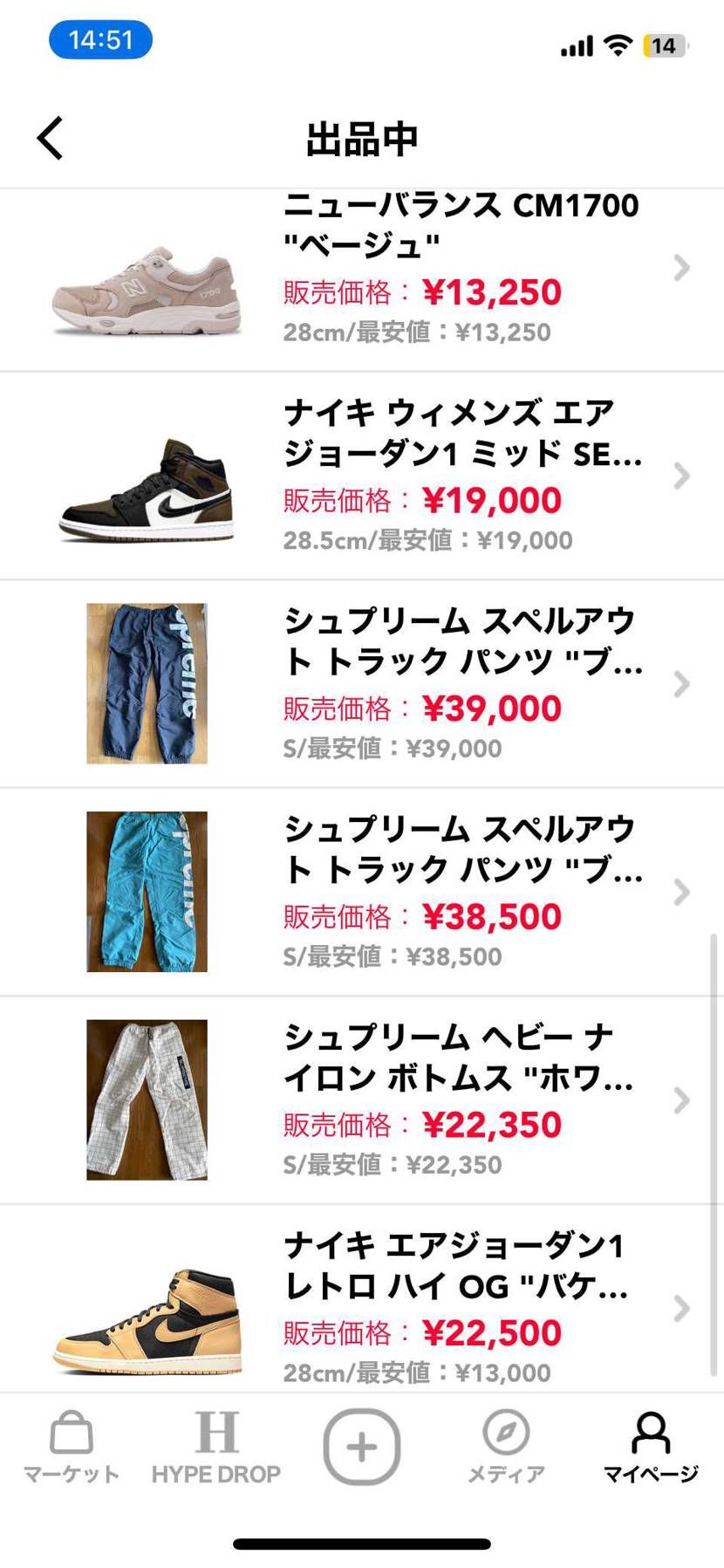Open the Supreme Heavy Nylon Bottoms listing
This screenshot has height=1568, width=724.
pos(680,1100)
